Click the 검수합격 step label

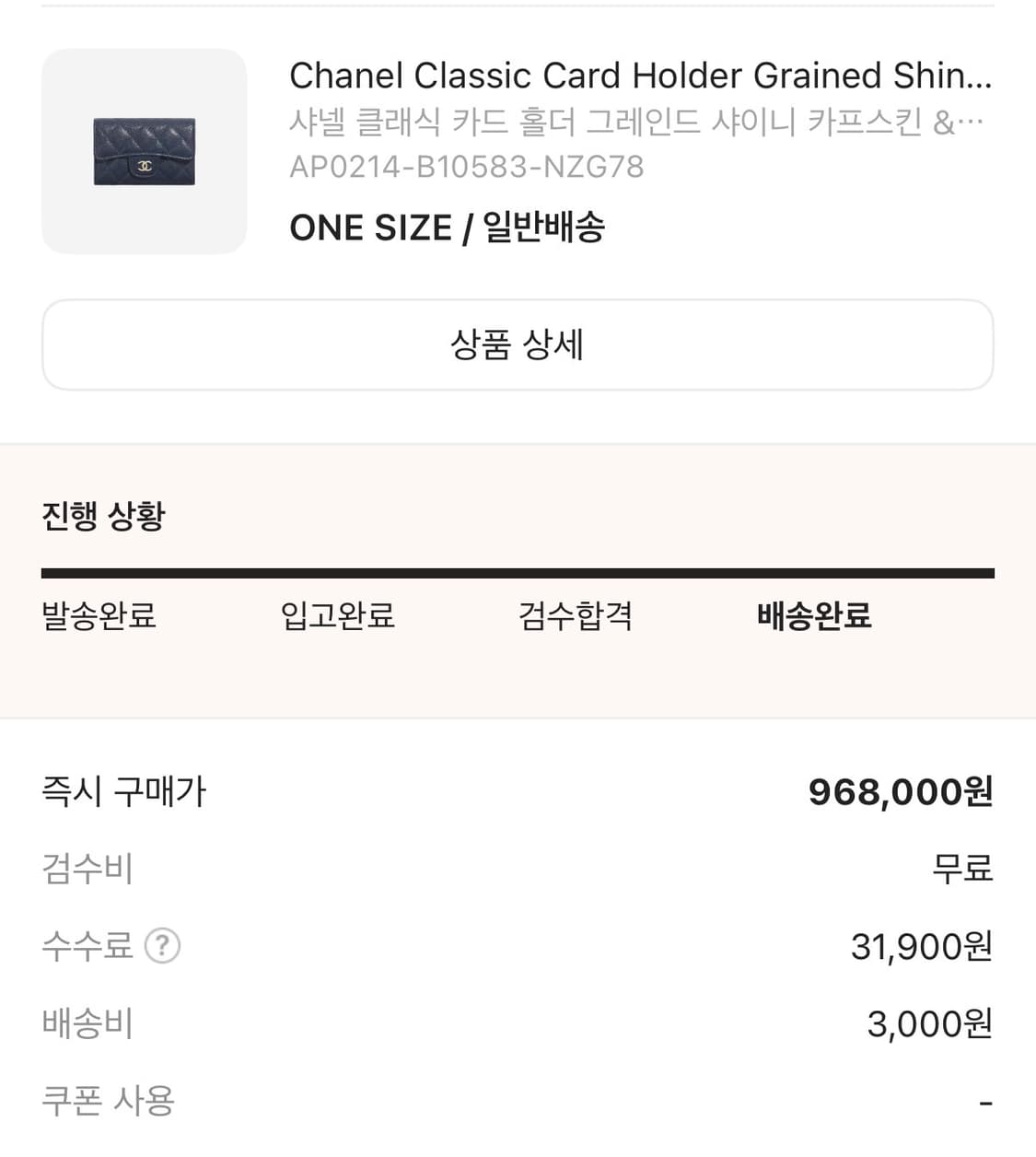[x=576, y=617]
